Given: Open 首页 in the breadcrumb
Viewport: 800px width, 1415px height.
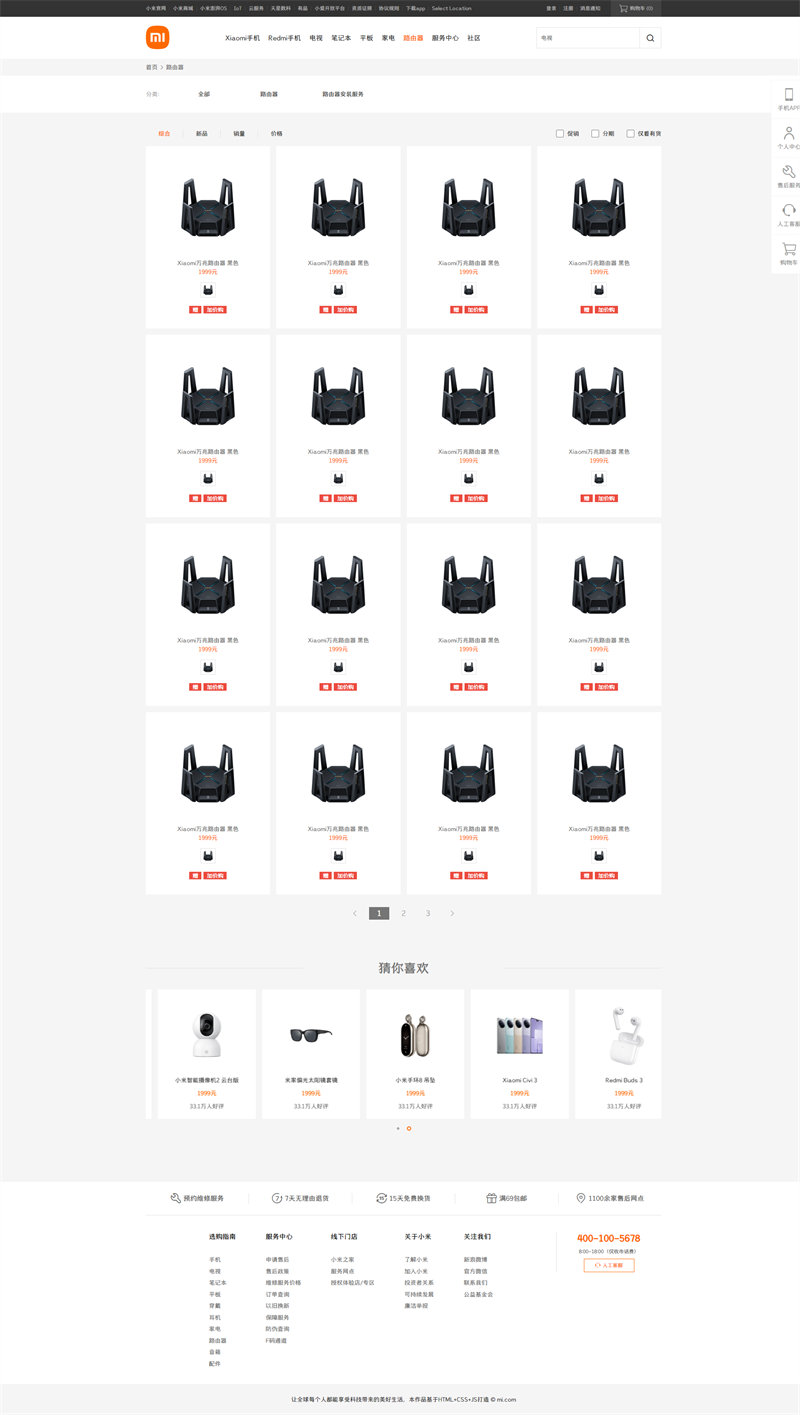Looking at the screenshot, I should 152,67.
